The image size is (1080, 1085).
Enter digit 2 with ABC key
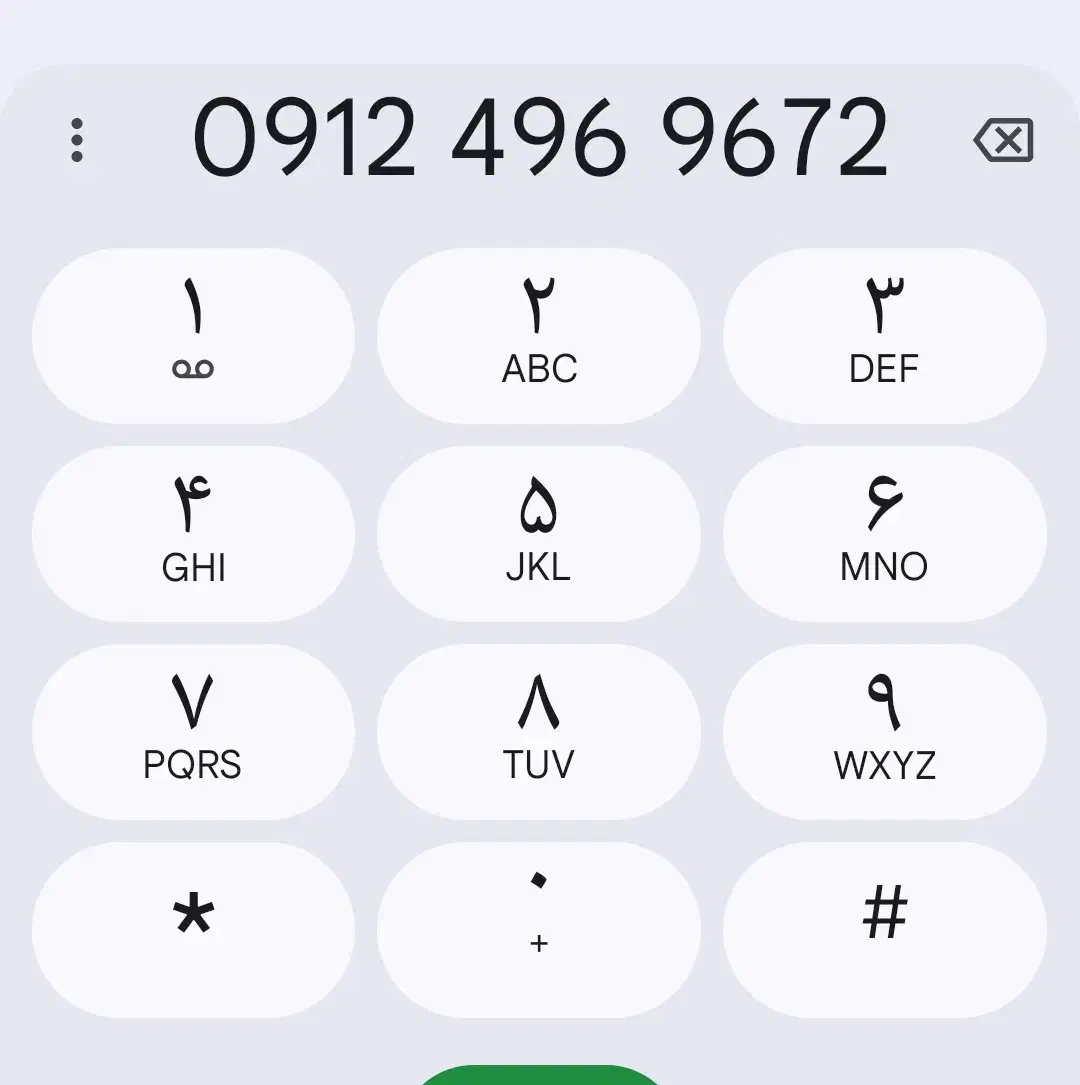539,336
